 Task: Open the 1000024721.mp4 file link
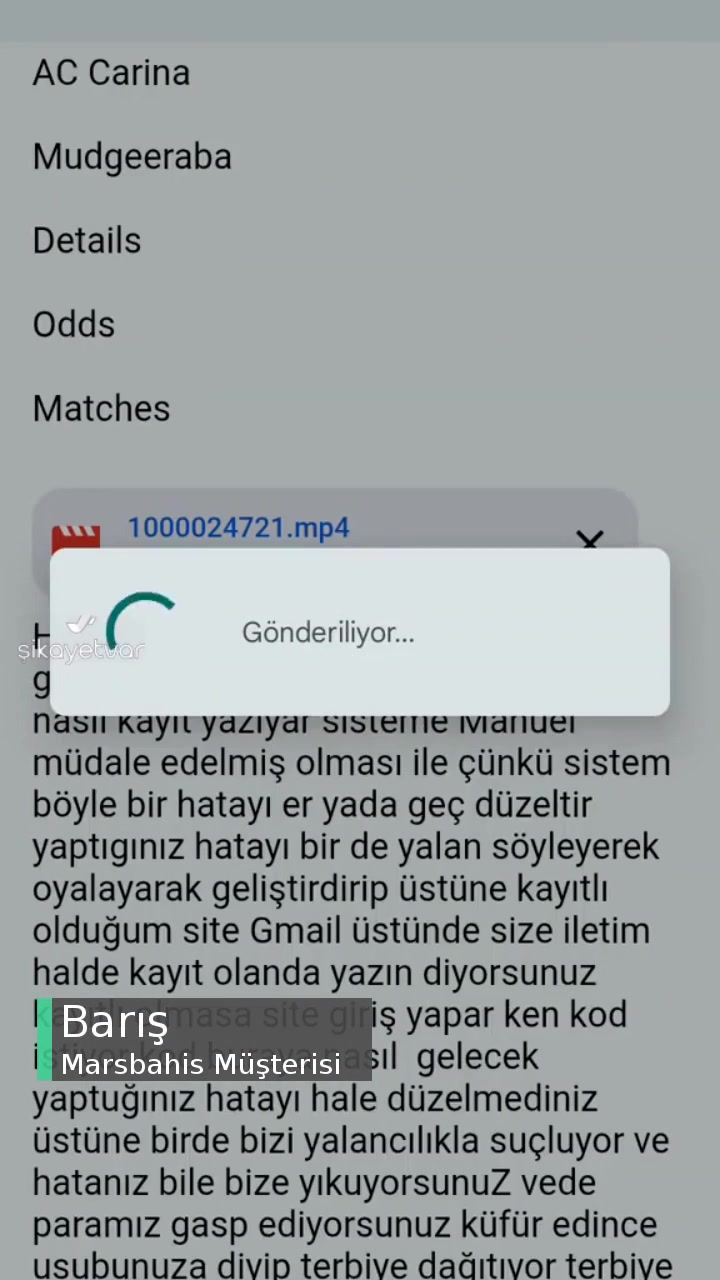[x=238, y=528]
